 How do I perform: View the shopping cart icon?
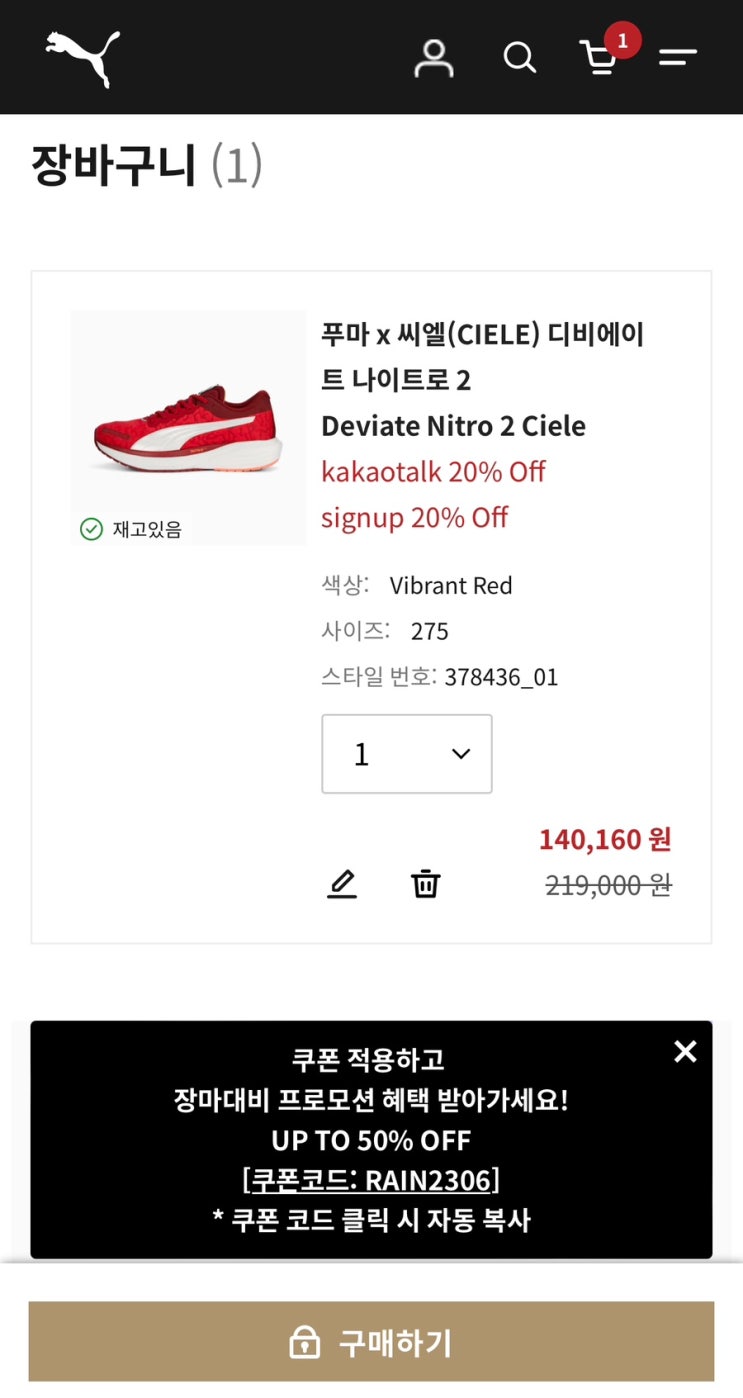pyautogui.click(x=600, y=58)
